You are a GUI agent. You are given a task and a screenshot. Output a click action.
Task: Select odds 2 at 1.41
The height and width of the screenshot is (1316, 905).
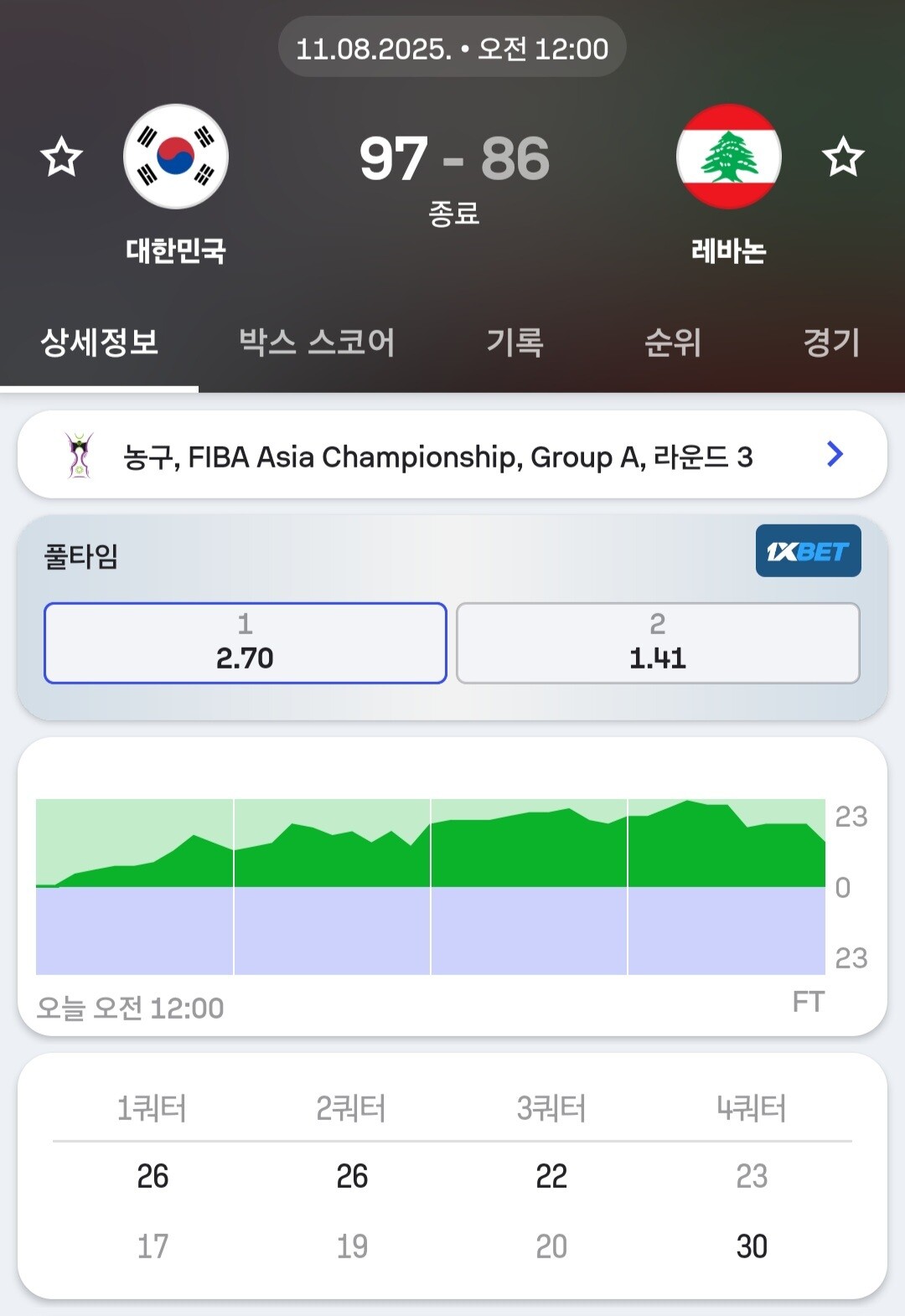(x=658, y=643)
